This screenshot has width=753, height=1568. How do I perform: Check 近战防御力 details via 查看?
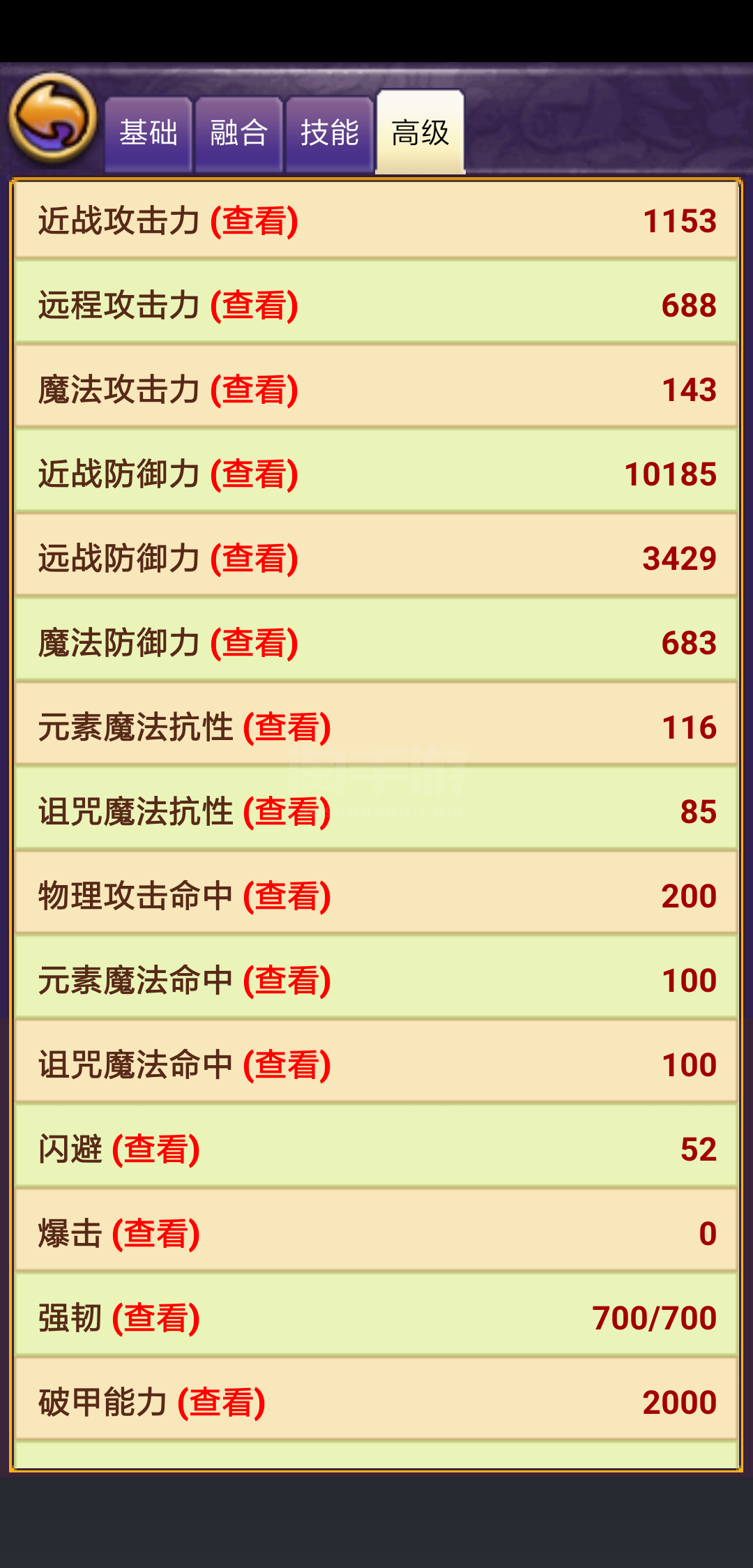coord(254,474)
